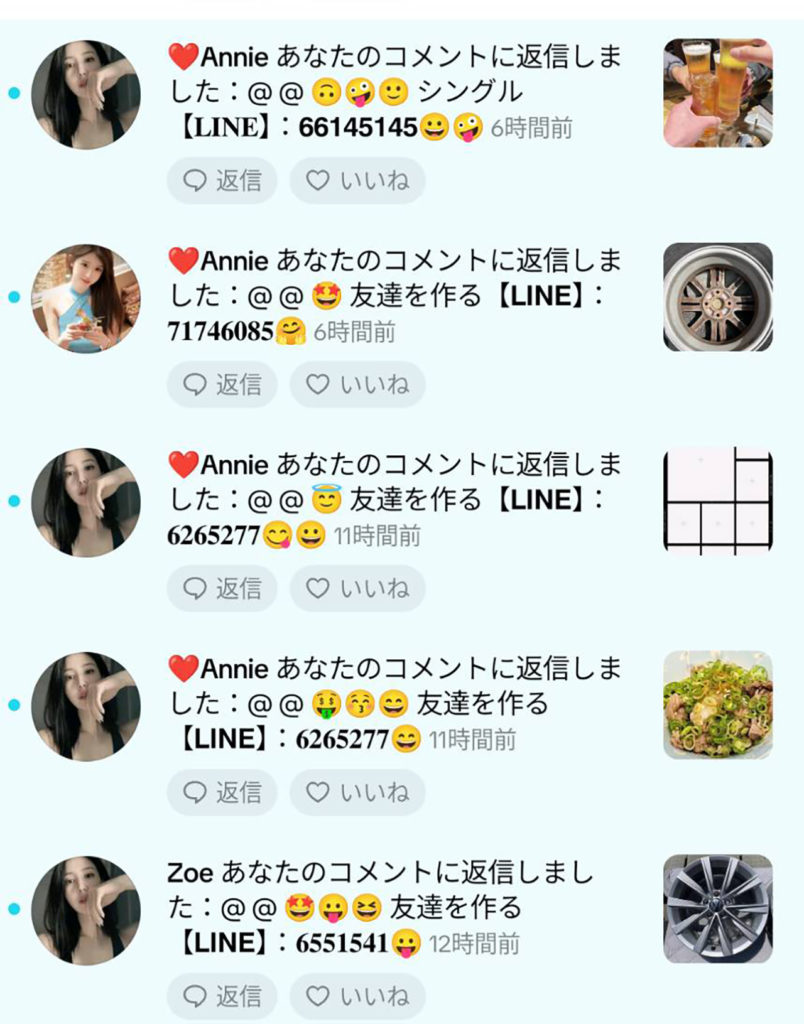
Task: Open the rusty wheel rim post thumbnail
Action: pyautogui.click(x=717, y=297)
